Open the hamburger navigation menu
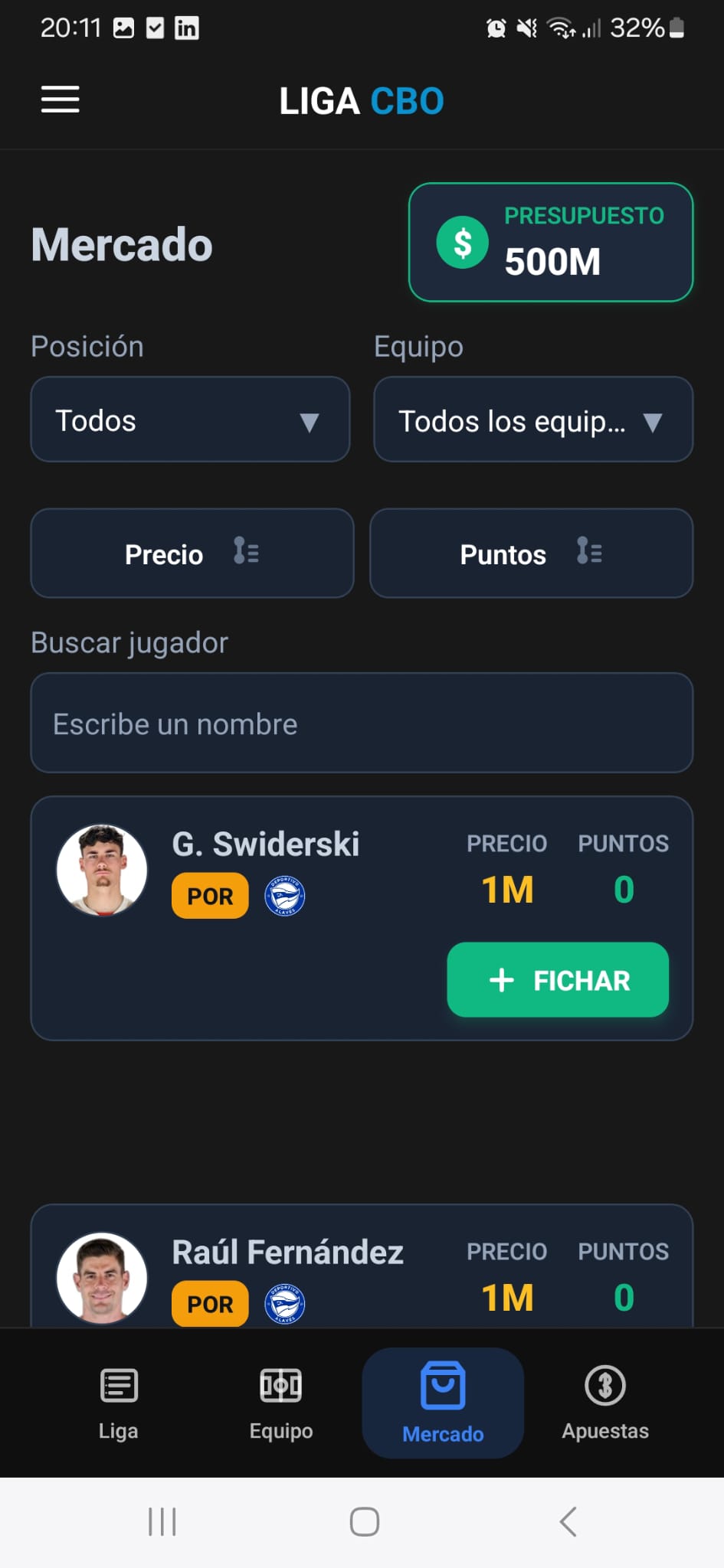724x1568 pixels. pyautogui.click(x=60, y=100)
